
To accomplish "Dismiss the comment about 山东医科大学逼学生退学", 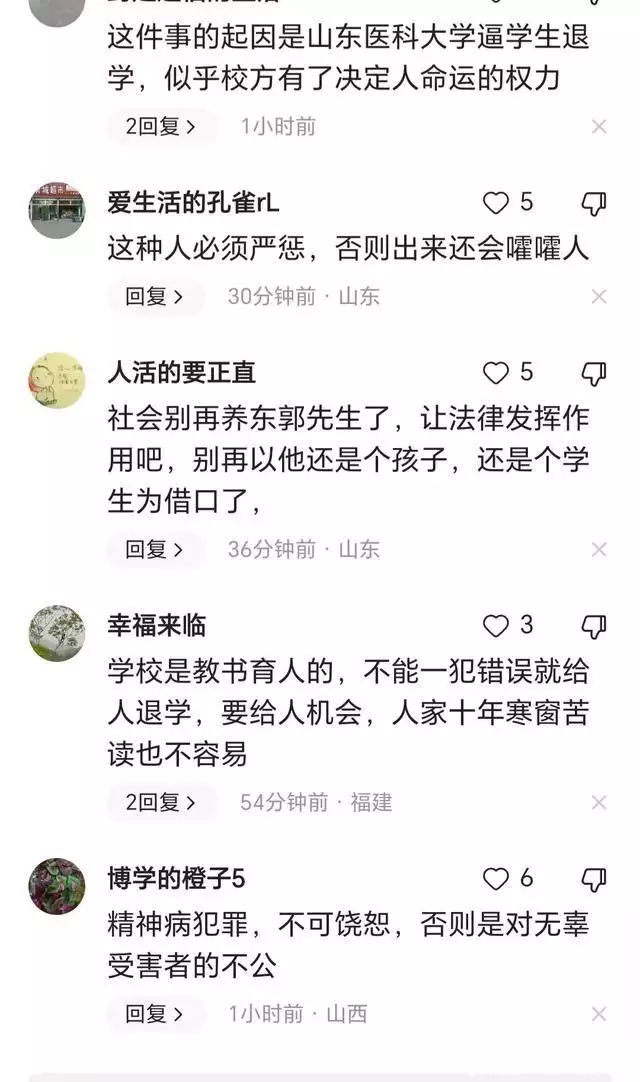I will [x=599, y=127].
